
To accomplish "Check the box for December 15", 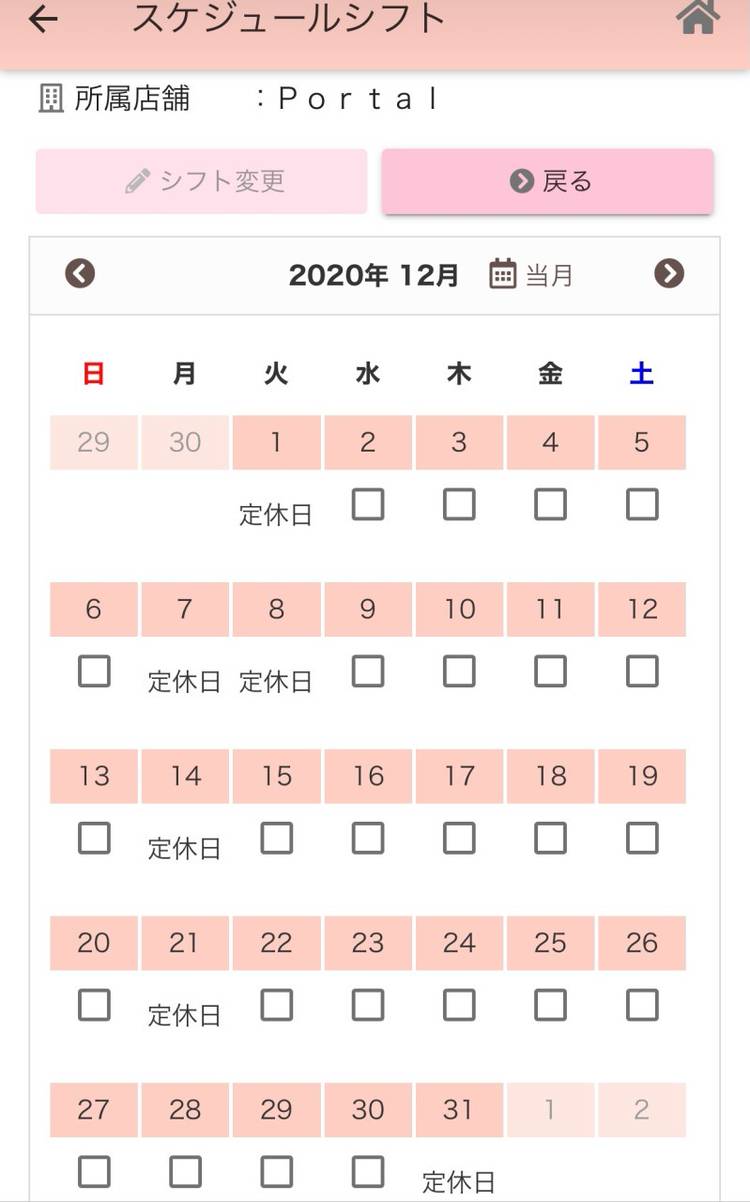I will pos(277,838).
